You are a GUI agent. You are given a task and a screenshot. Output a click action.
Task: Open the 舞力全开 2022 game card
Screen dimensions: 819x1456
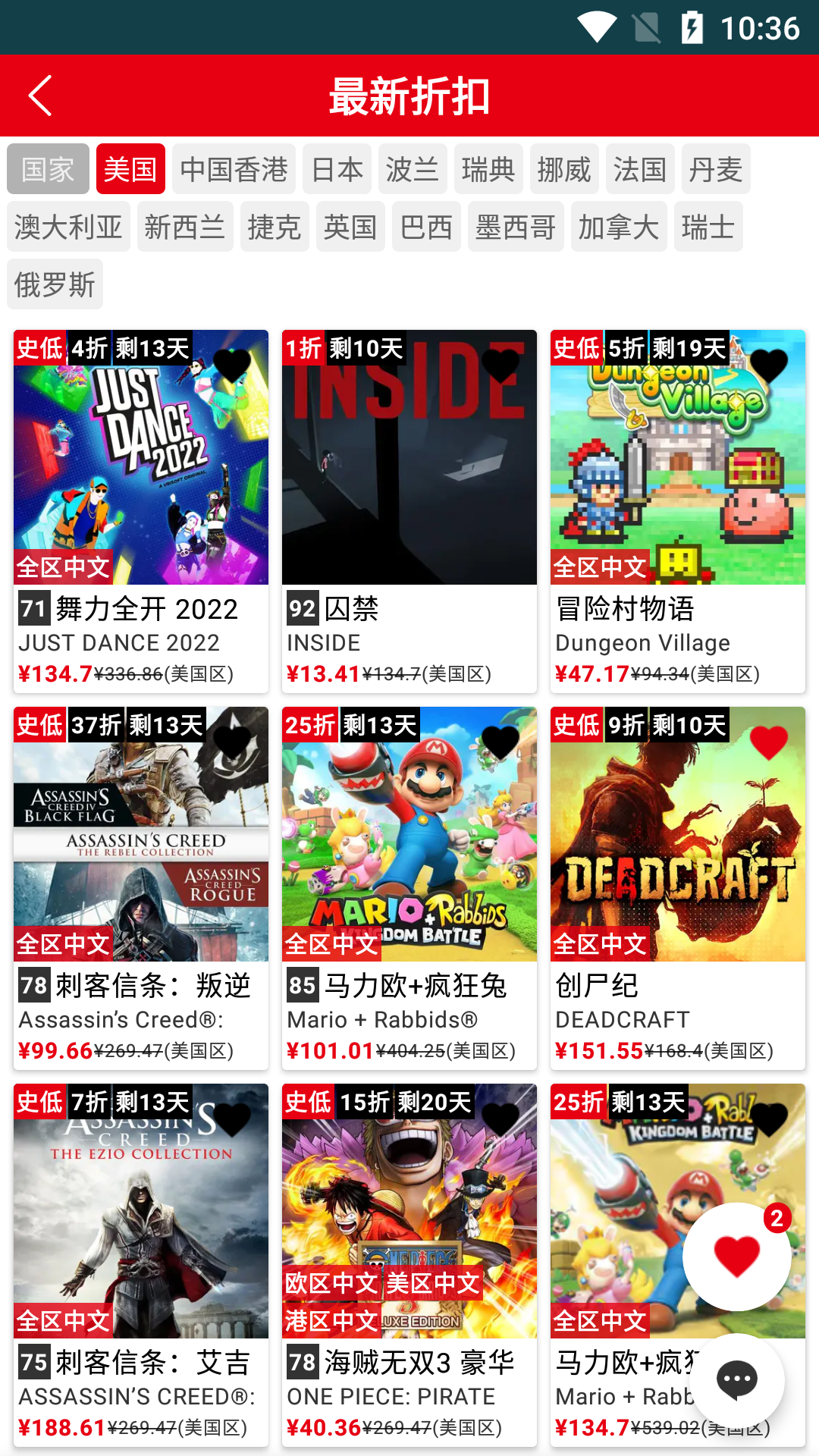141,510
